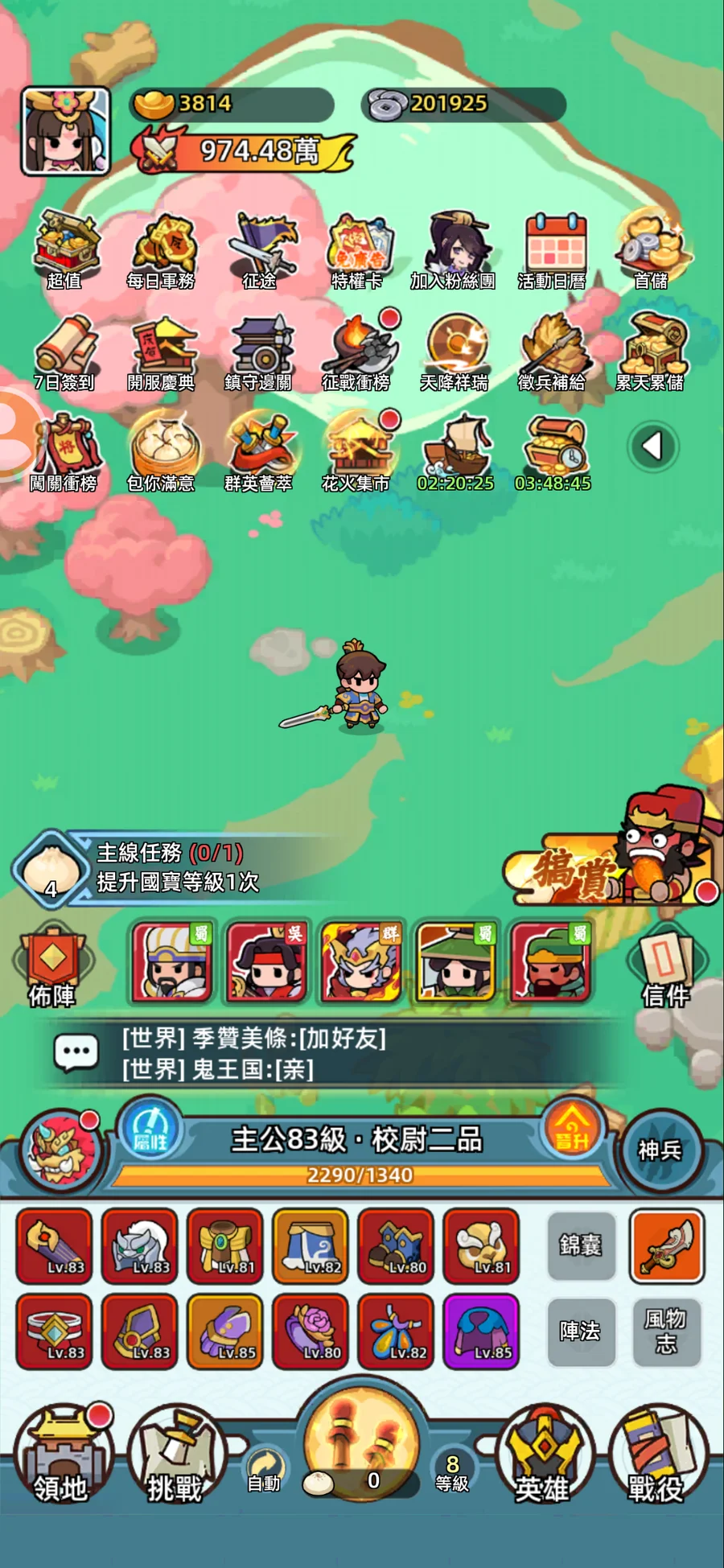Open the 活動日曆 event calendar
Viewport: 724px width, 1568px height.
[x=553, y=249]
